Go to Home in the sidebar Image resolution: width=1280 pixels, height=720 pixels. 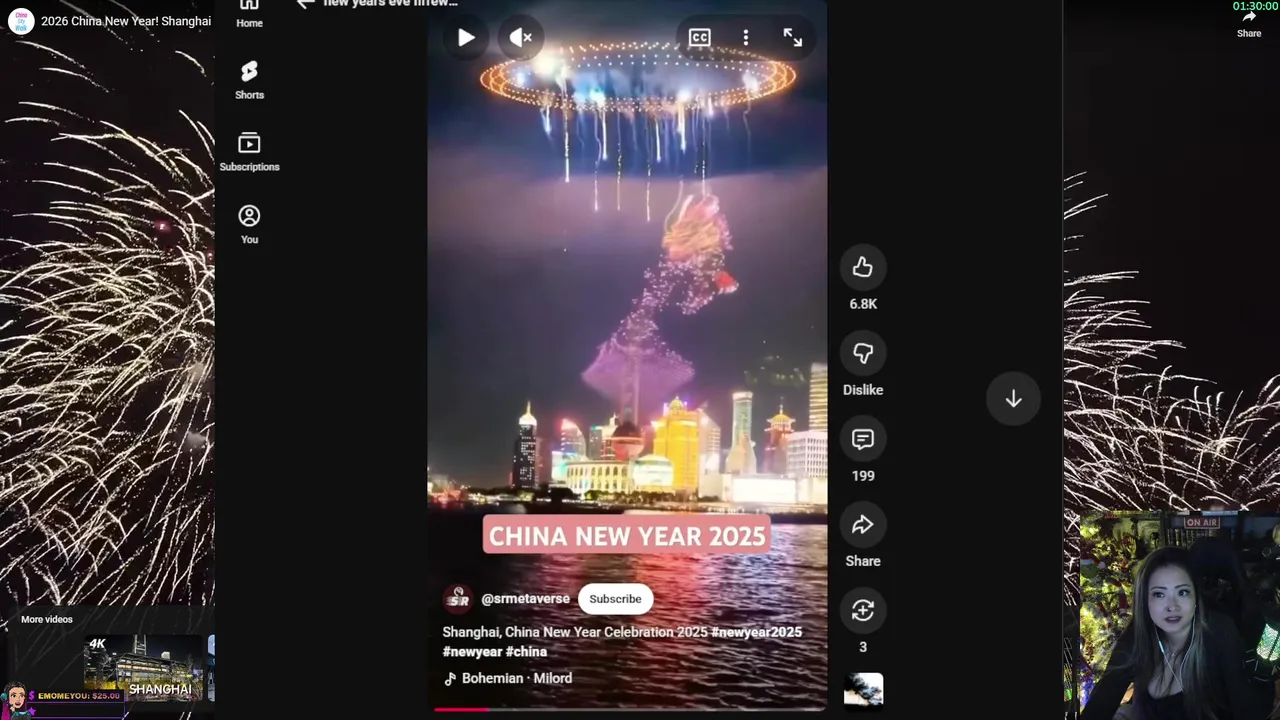(x=249, y=12)
